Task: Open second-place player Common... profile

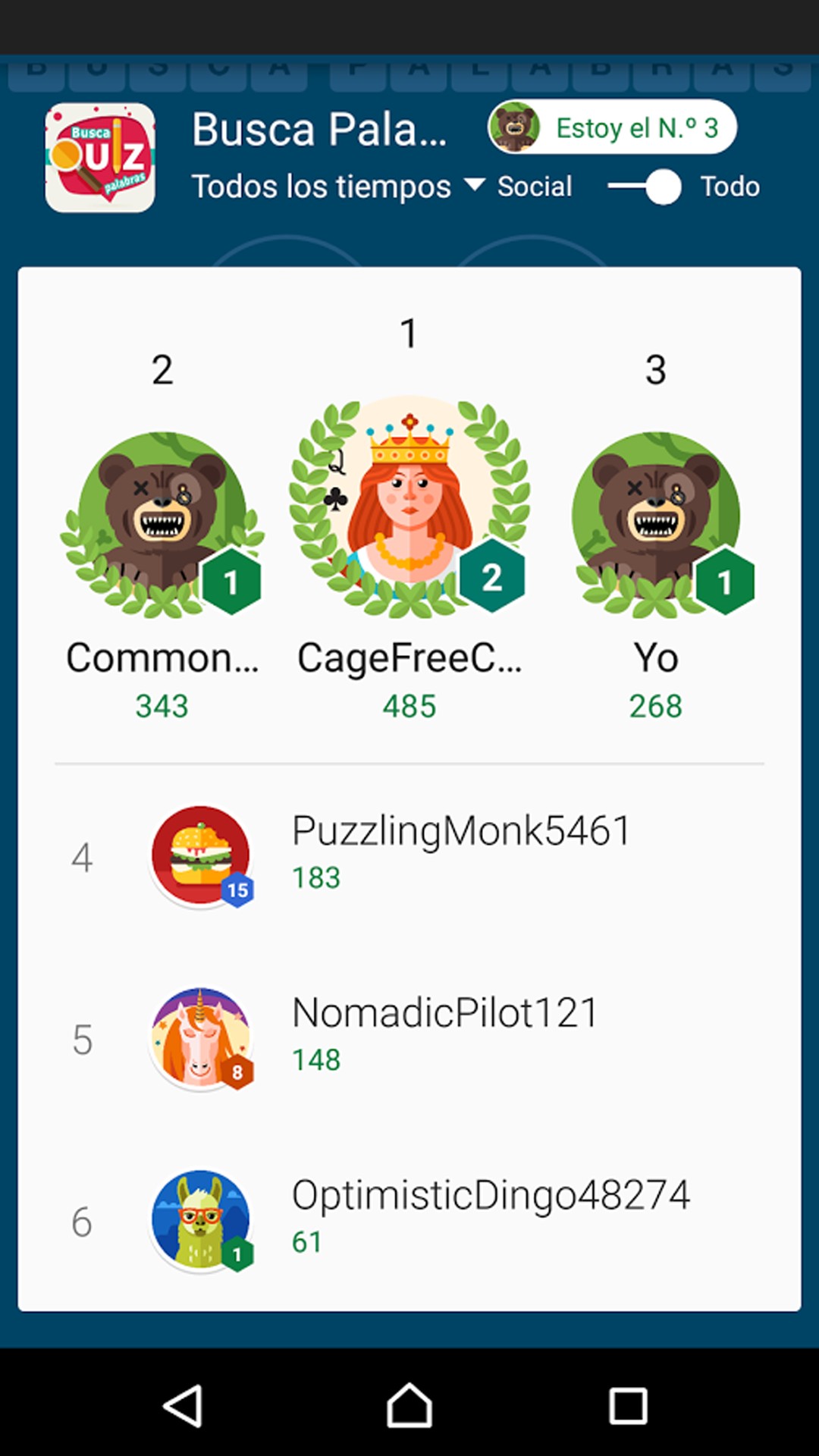Action: pyautogui.click(x=162, y=523)
